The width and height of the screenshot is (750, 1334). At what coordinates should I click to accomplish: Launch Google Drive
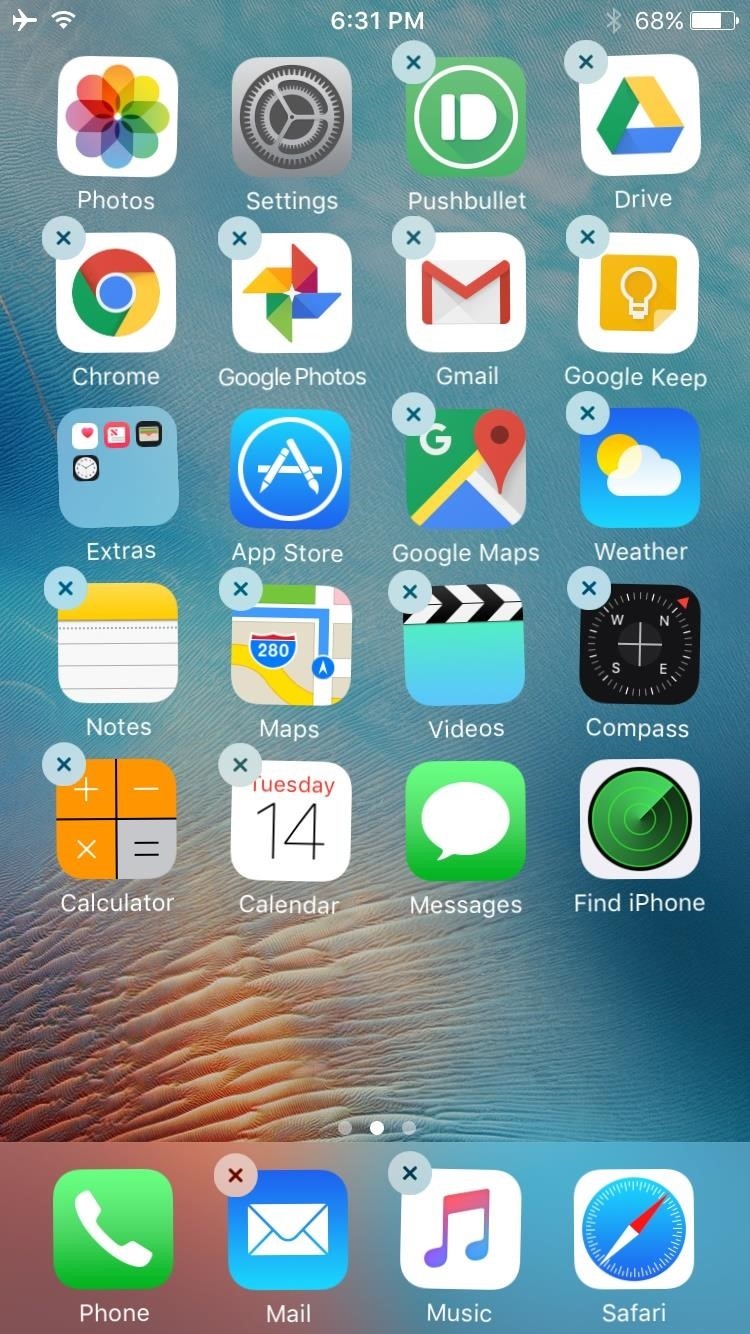[x=641, y=115]
